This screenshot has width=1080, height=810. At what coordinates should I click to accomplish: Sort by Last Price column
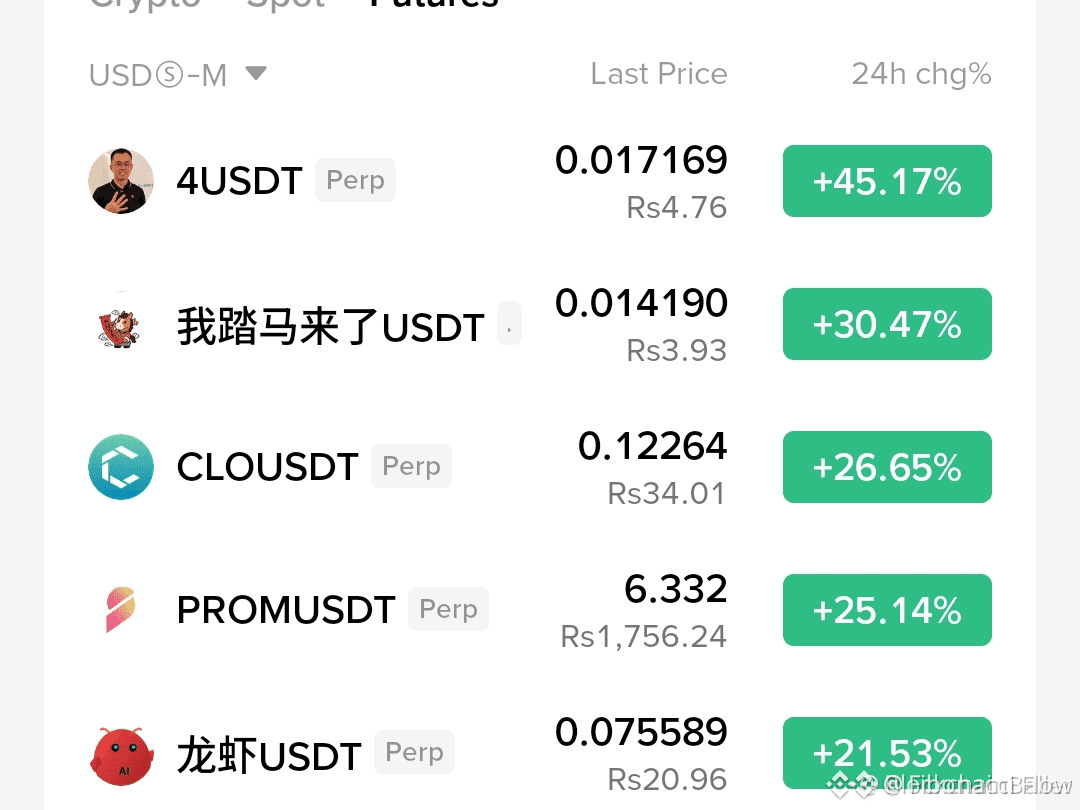(658, 74)
